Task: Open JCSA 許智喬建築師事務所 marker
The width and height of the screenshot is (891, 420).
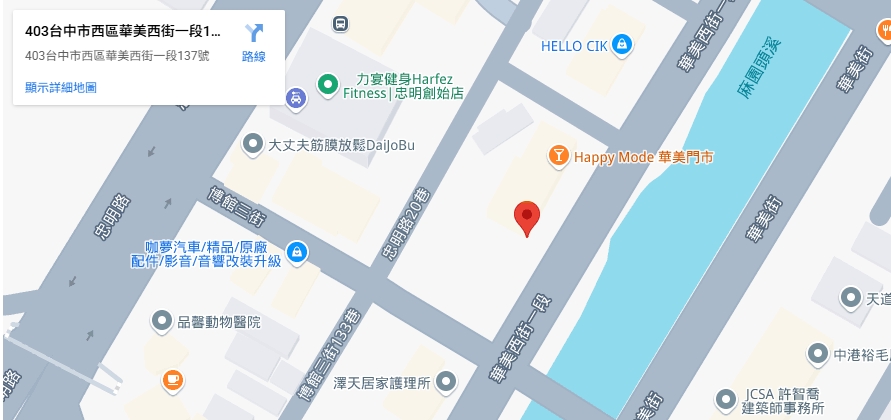Action: point(726,400)
